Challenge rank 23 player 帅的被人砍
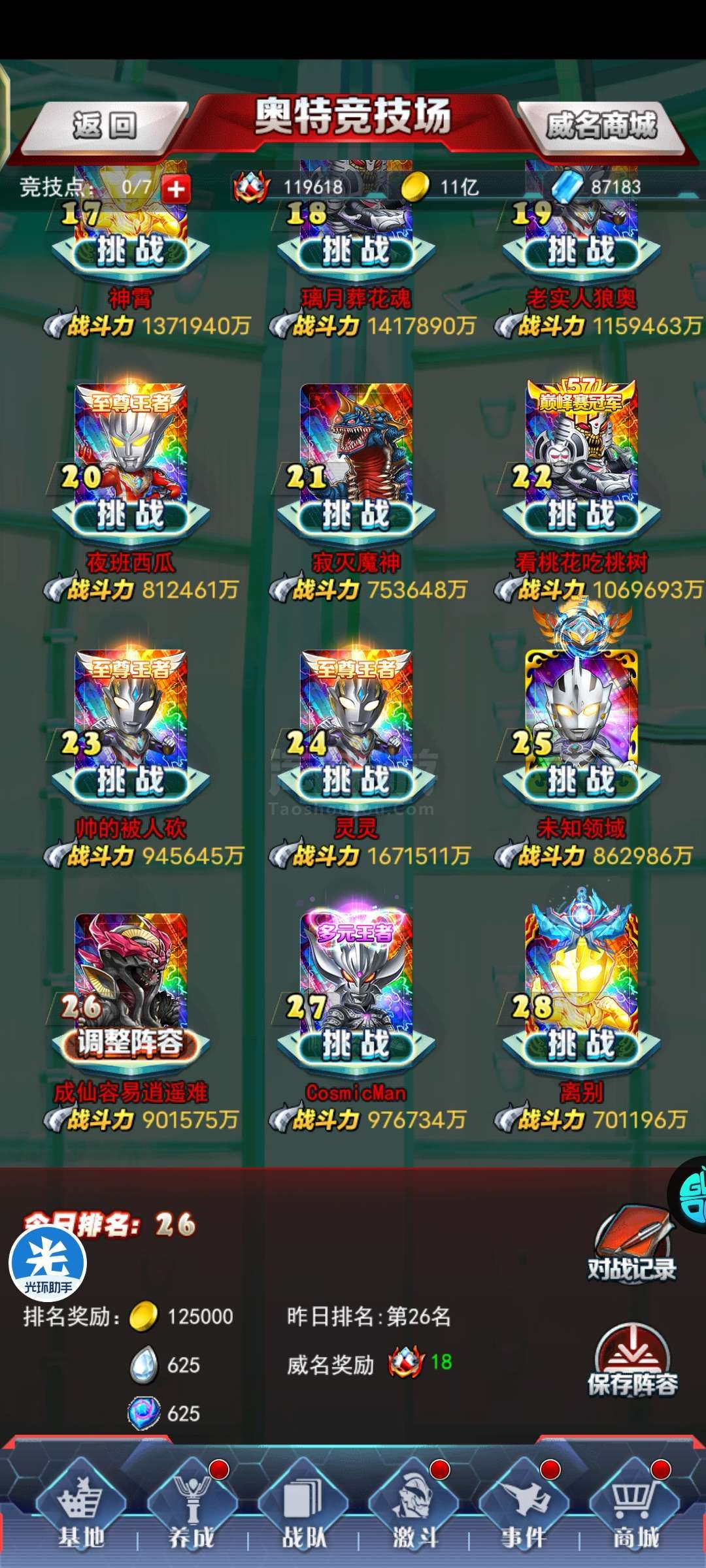Image resolution: width=706 pixels, height=1568 pixels. pos(130,781)
